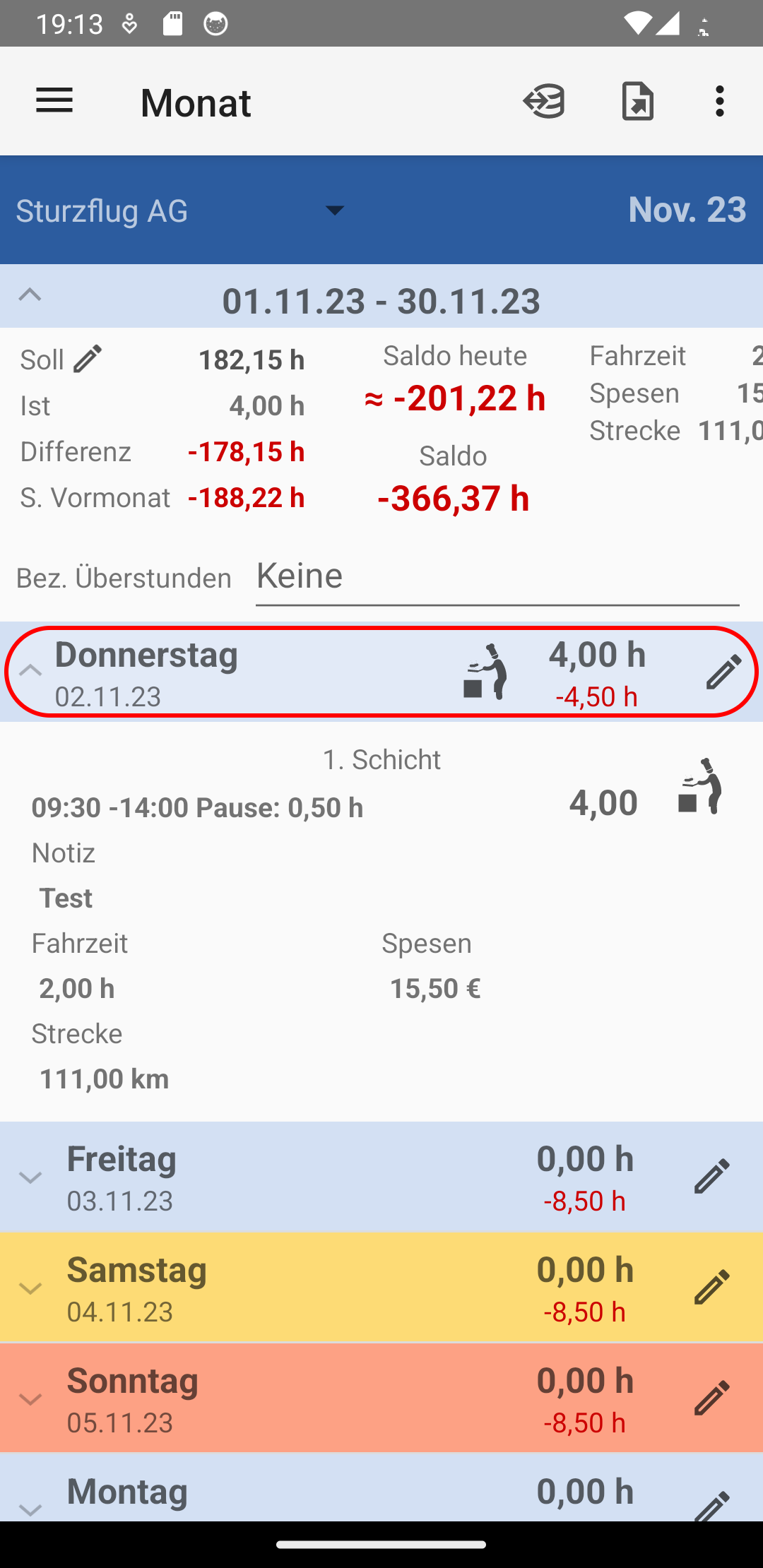Edit the Freitag 03.11.23 entry

click(x=711, y=1177)
